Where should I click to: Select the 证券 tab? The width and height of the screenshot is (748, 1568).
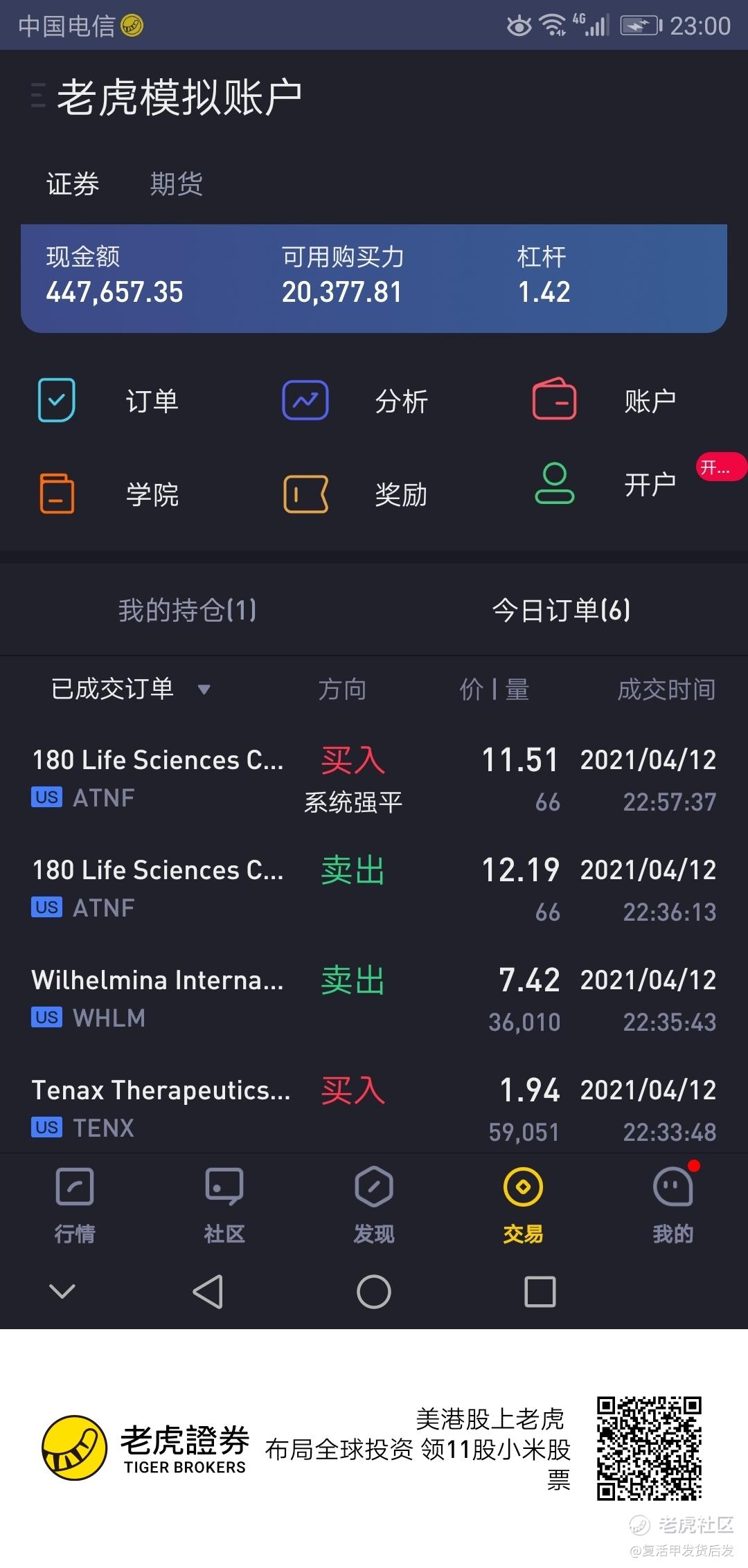73,184
